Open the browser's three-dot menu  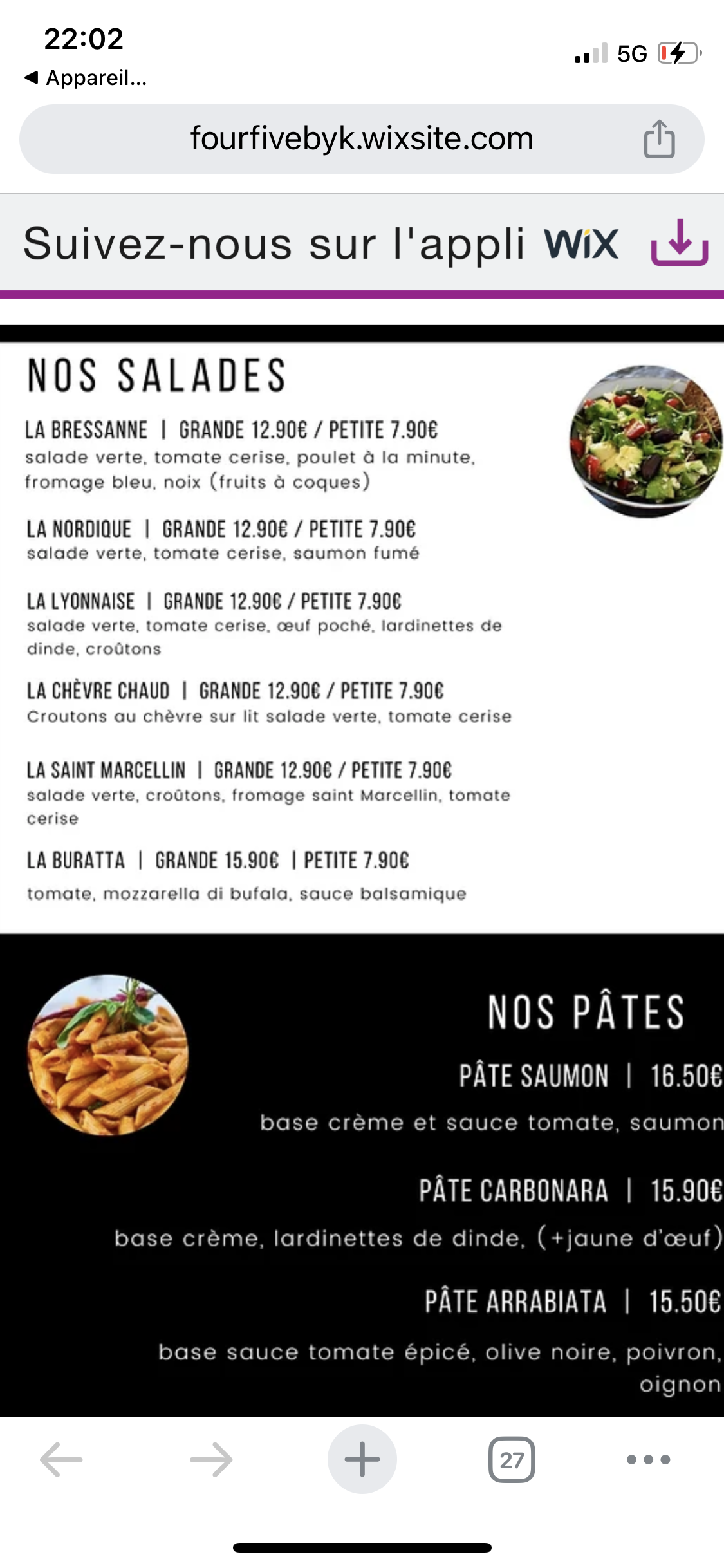pos(648,1459)
